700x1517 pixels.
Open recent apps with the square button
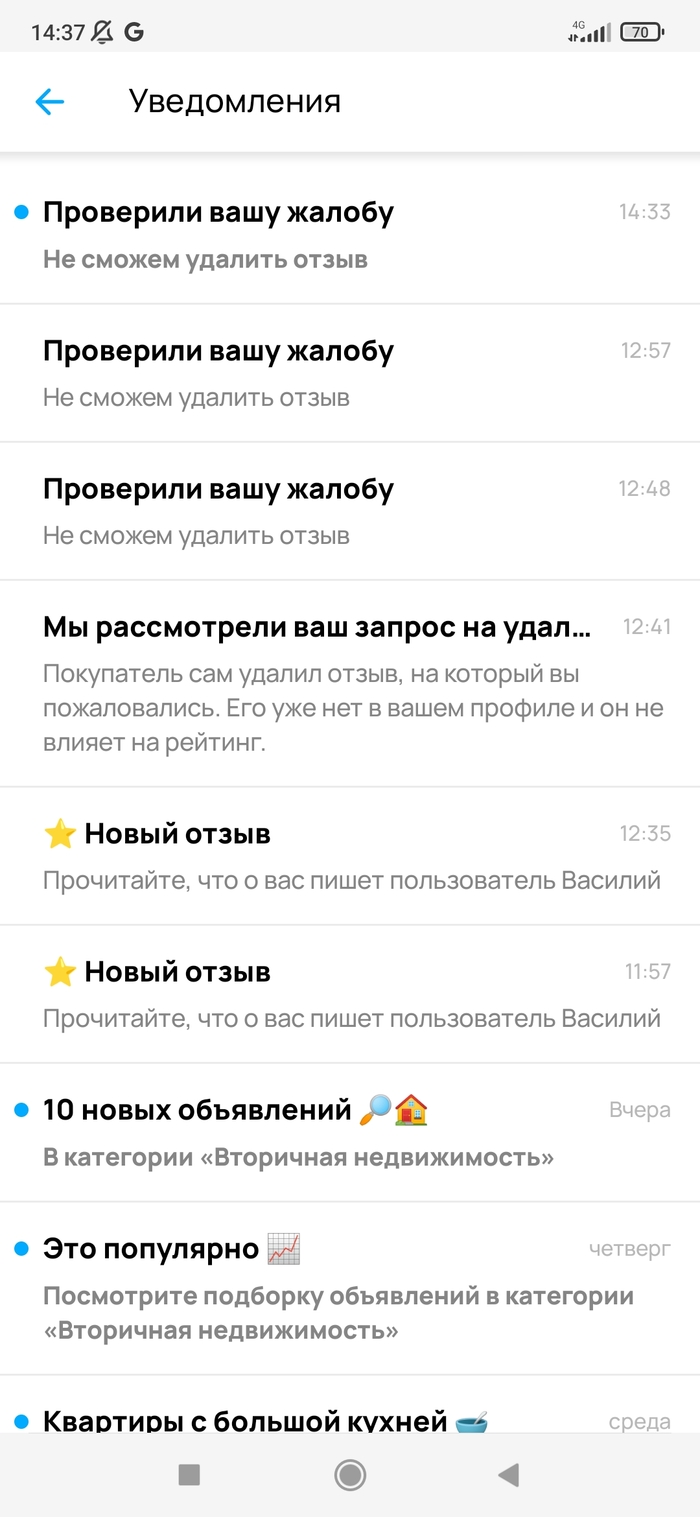point(189,1474)
